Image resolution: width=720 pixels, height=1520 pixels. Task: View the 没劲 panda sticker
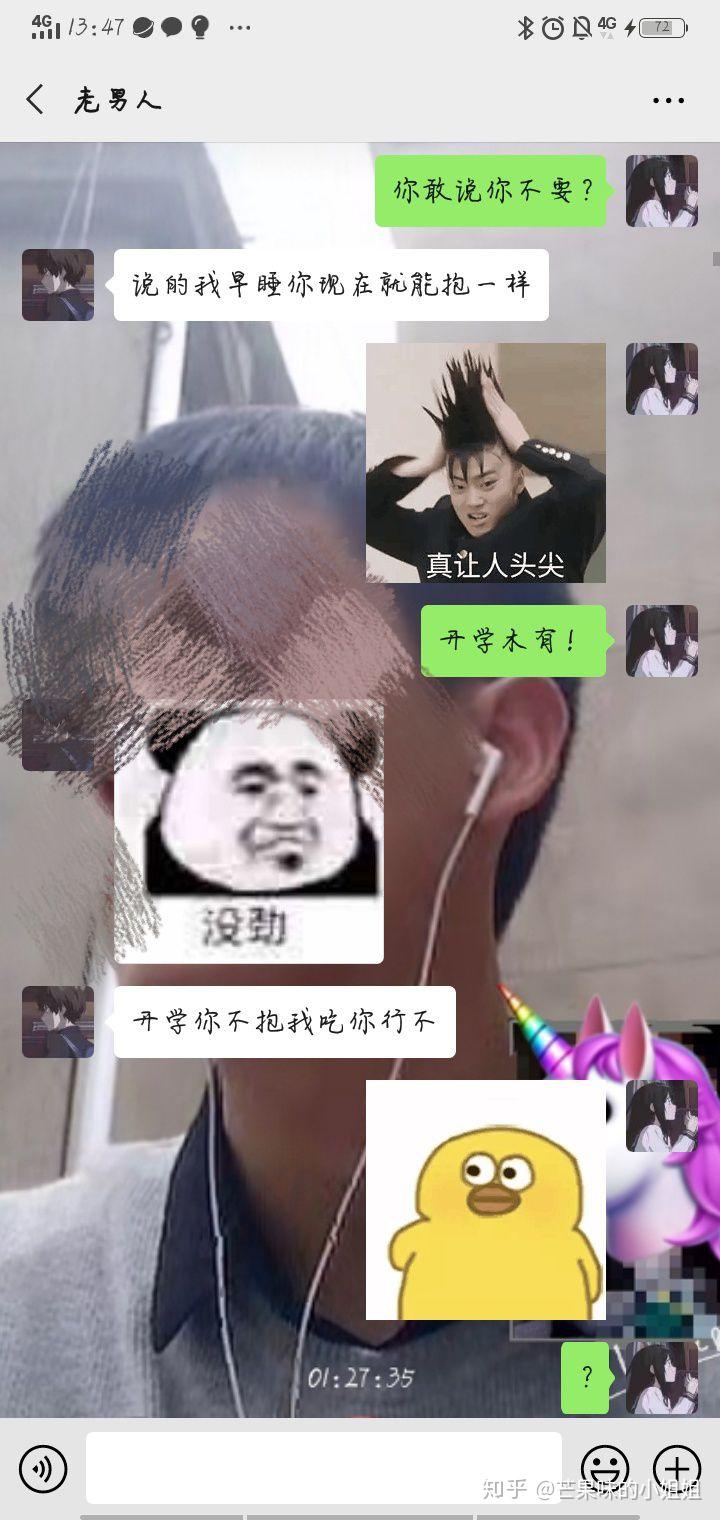coord(249,831)
